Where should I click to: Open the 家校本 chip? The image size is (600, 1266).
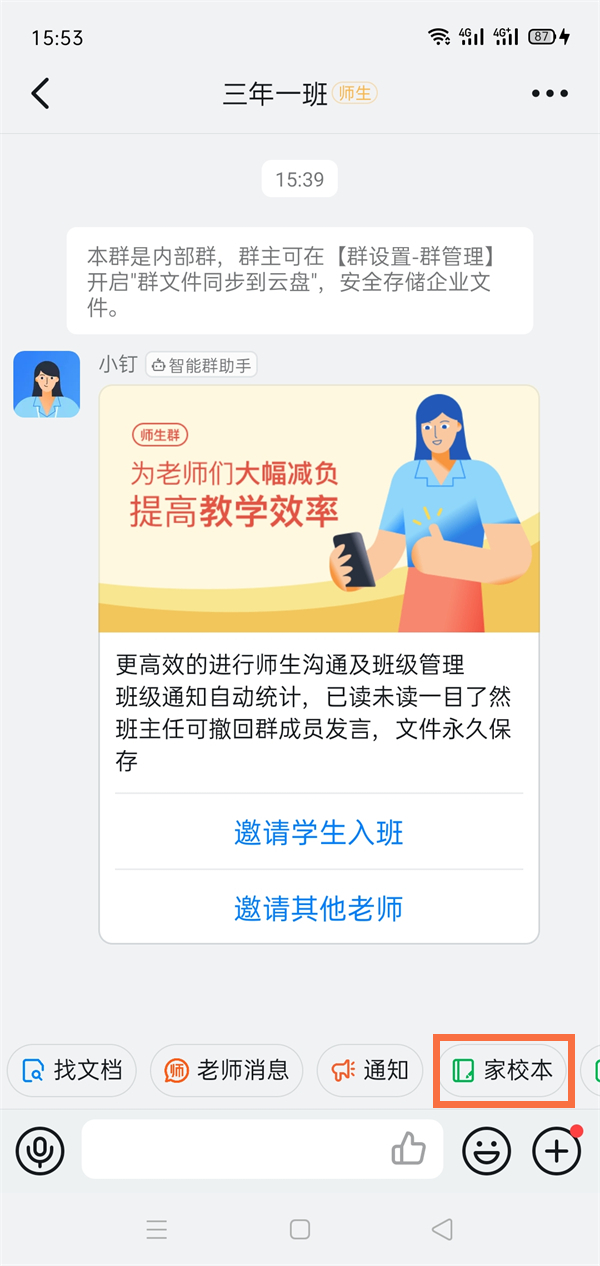[503, 1070]
